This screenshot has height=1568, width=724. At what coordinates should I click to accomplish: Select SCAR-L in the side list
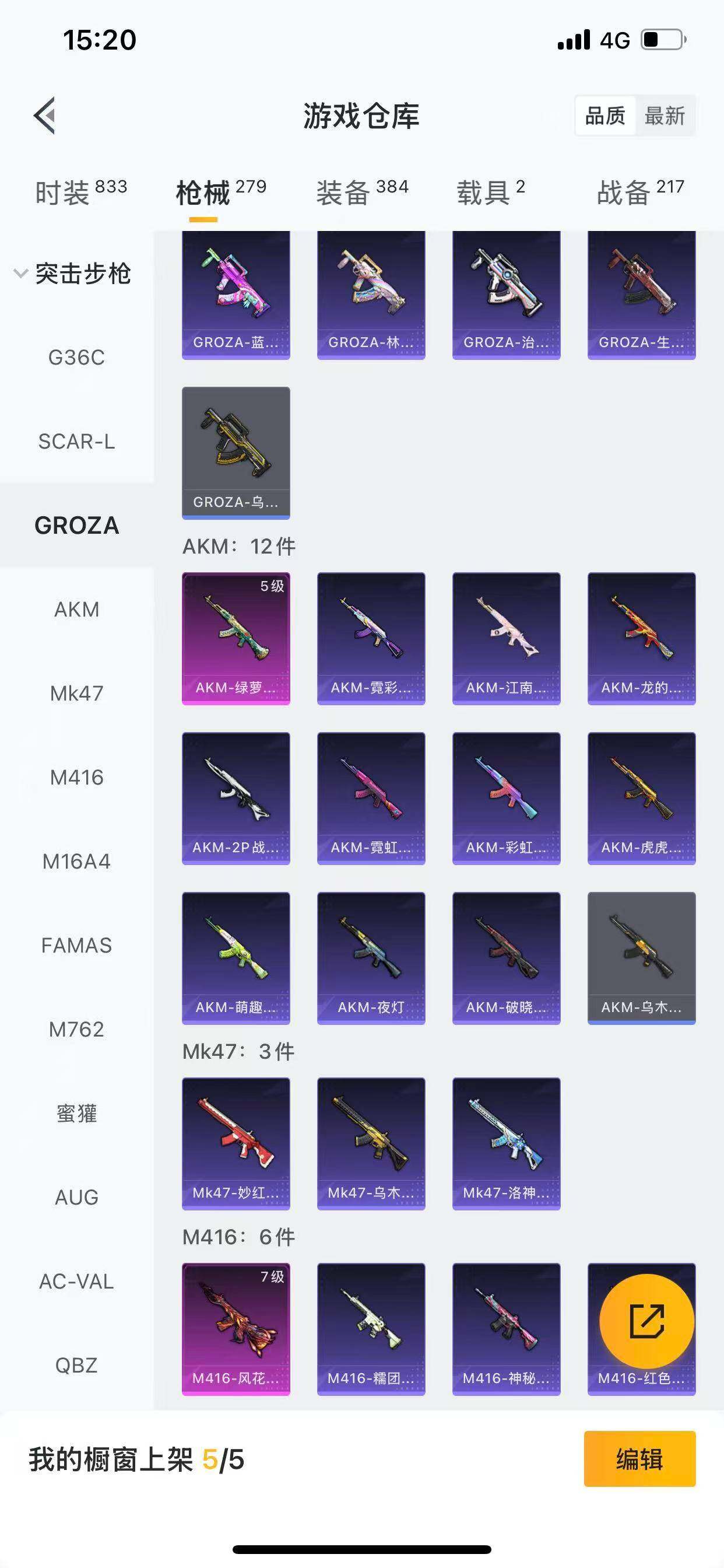point(77,442)
